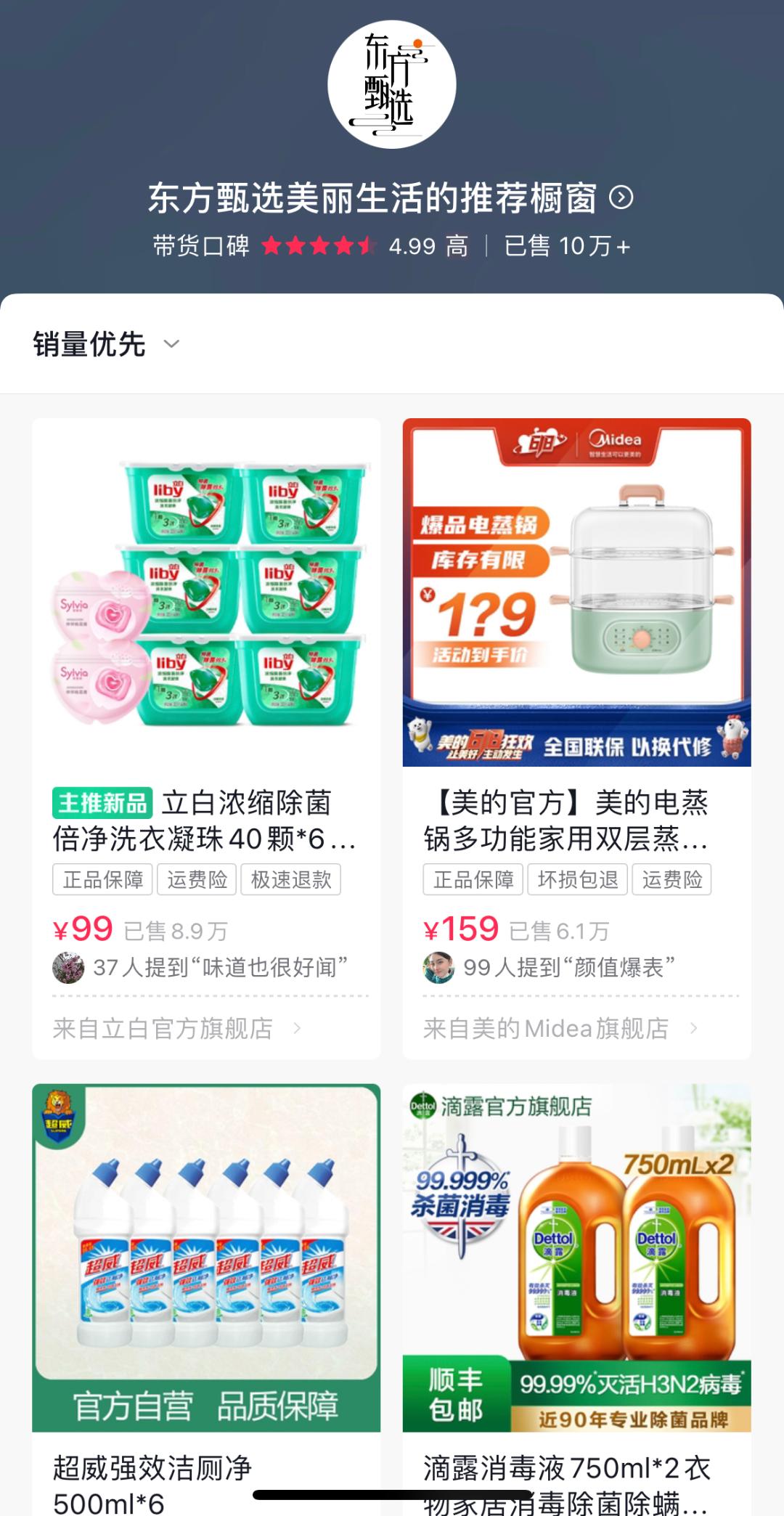Visit 来自立白官方旗舰店 shop link

click(x=177, y=1028)
